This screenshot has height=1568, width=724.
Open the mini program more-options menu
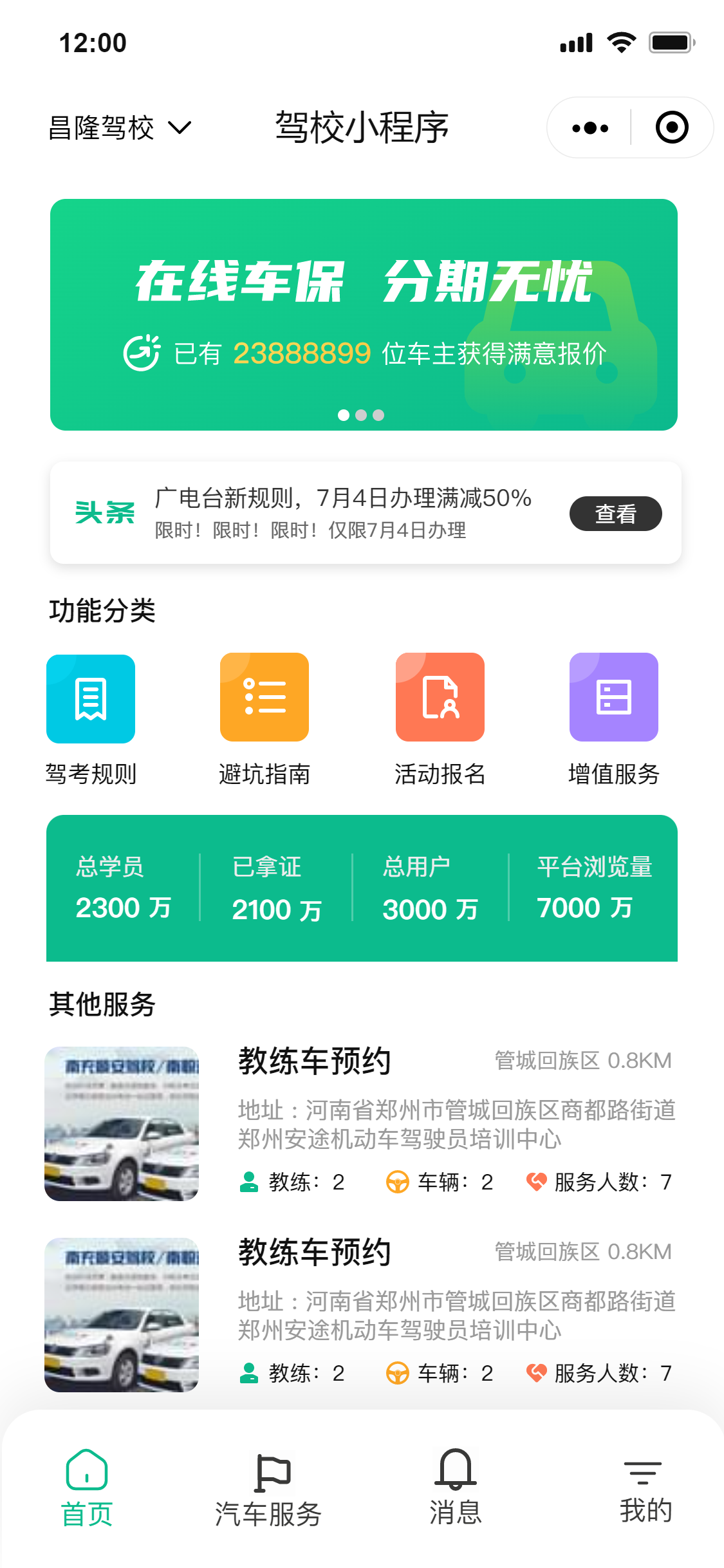[x=589, y=128]
